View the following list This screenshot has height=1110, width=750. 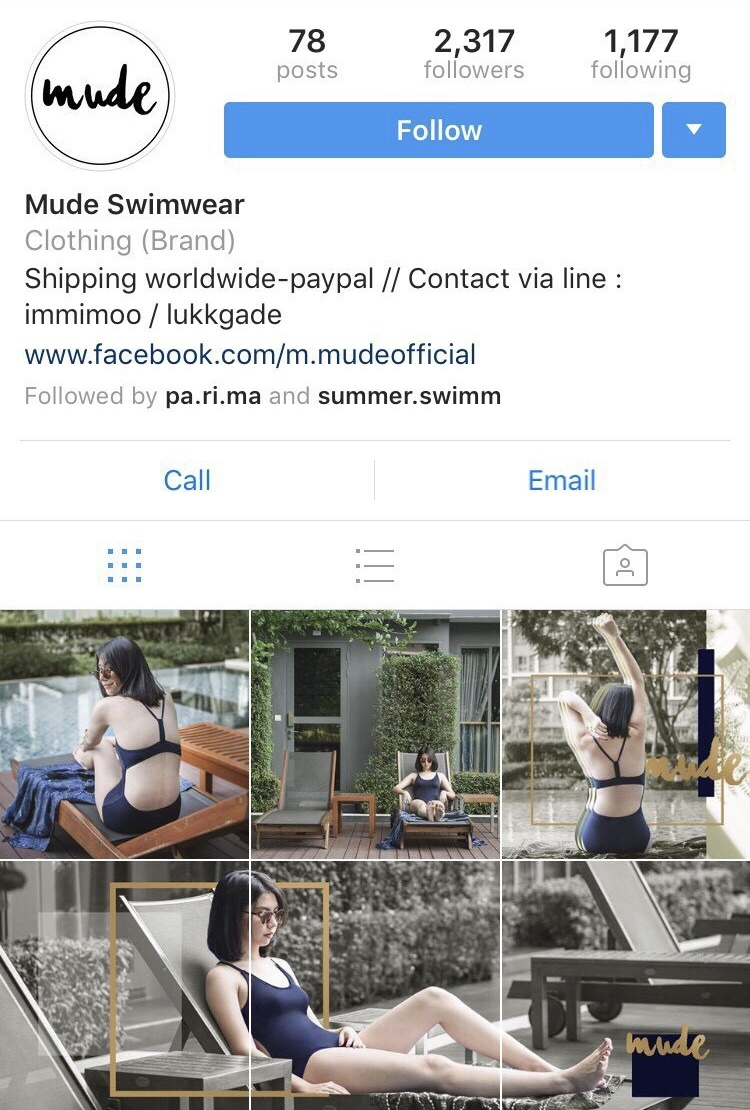640,54
